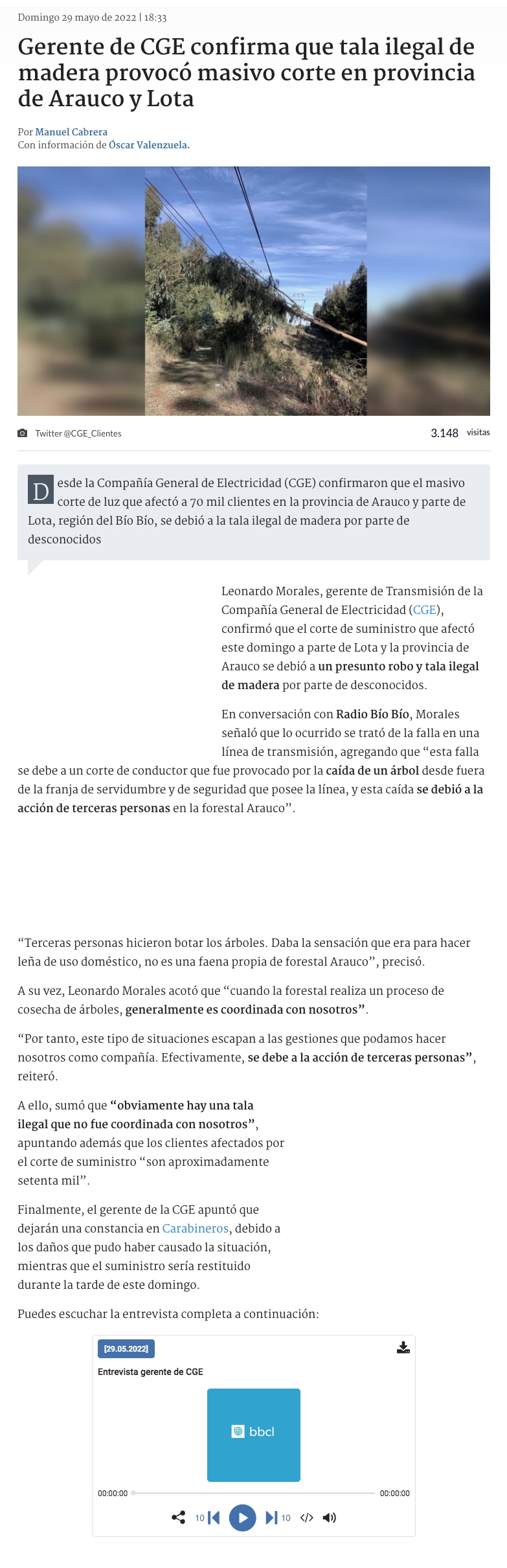The width and height of the screenshot is (507, 1568).
Task: Skip forward 10 seconds in audio
Action: pyautogui.click(x=277, y=1517)
